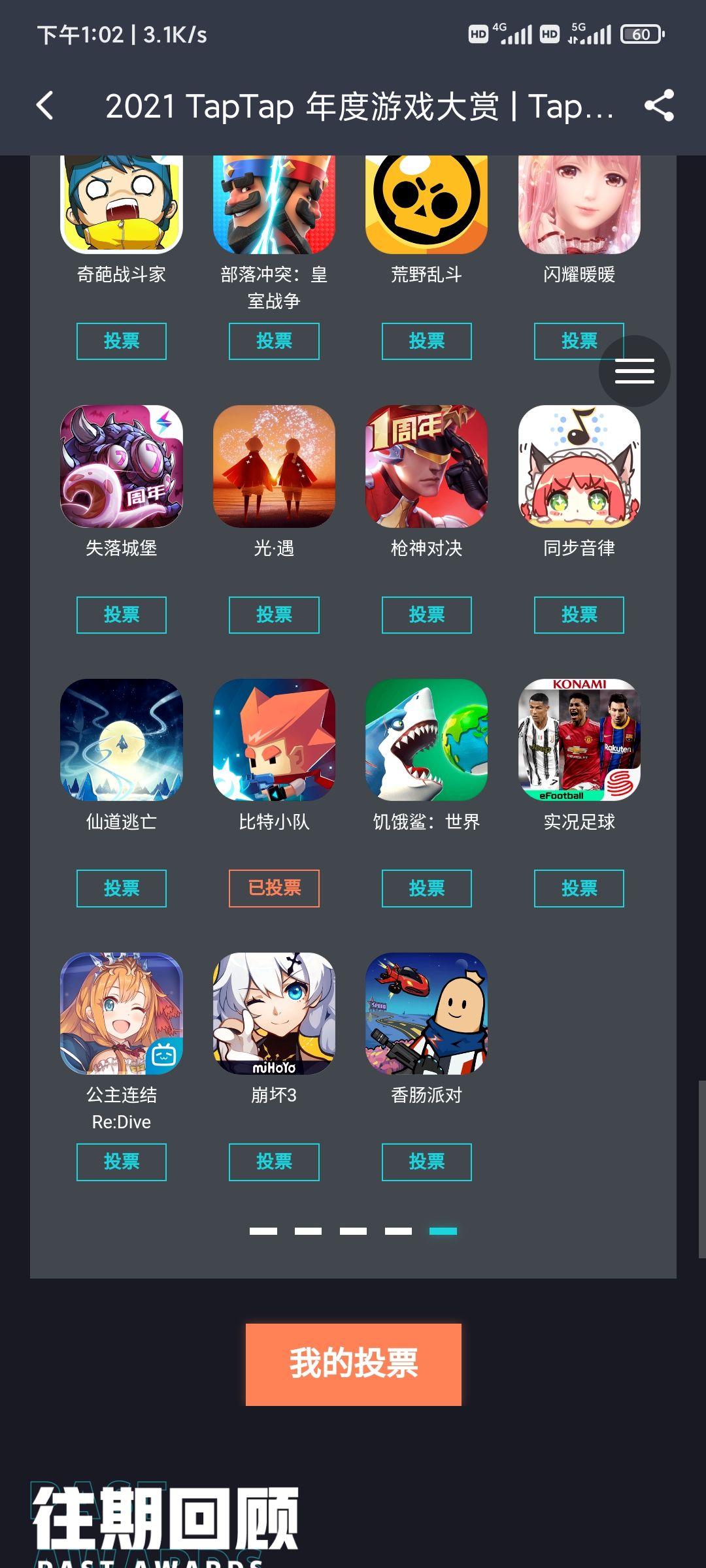Open the floating hamburger menu
706x1568 pixels.
tap(634, 371)
